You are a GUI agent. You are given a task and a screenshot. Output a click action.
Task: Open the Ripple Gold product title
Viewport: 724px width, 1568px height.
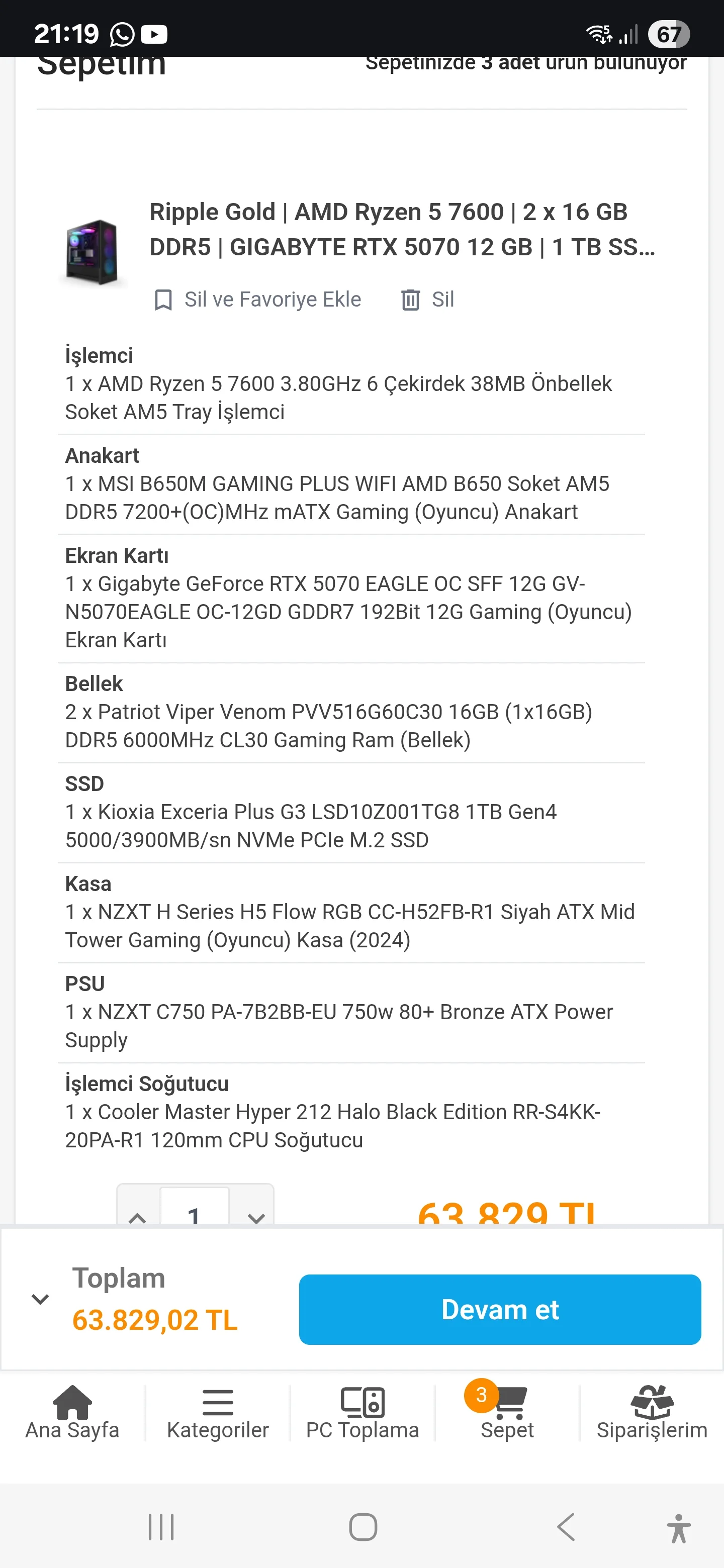(402, 230)
